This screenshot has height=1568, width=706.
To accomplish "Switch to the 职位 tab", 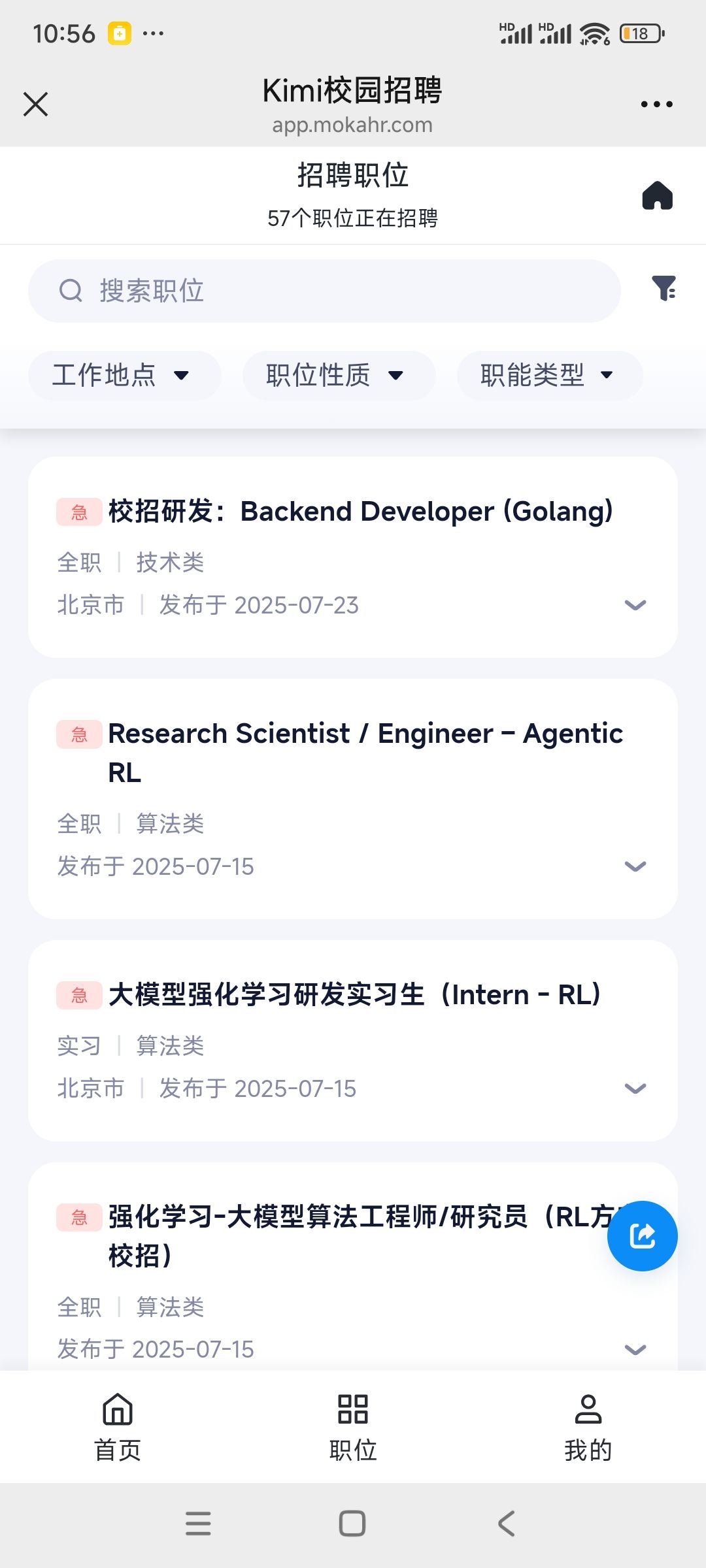I will click(x=353, y=1426).
